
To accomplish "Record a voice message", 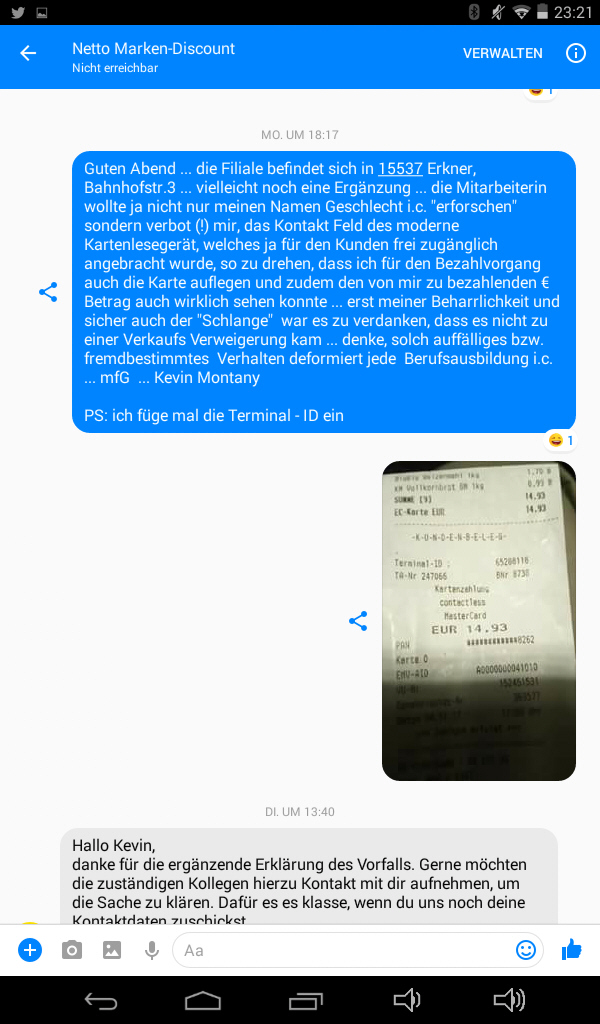I will pos(152,950).
